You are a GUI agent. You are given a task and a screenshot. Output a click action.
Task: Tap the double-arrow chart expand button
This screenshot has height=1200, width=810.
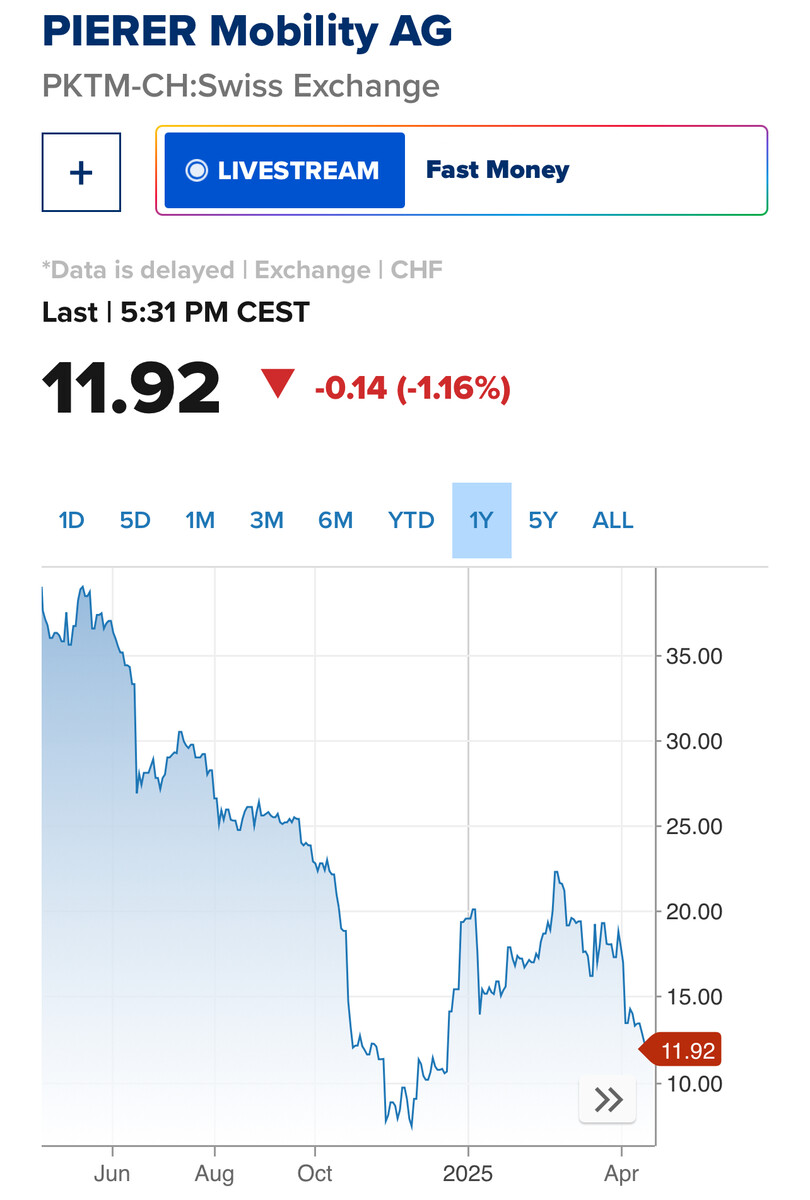608,1100
